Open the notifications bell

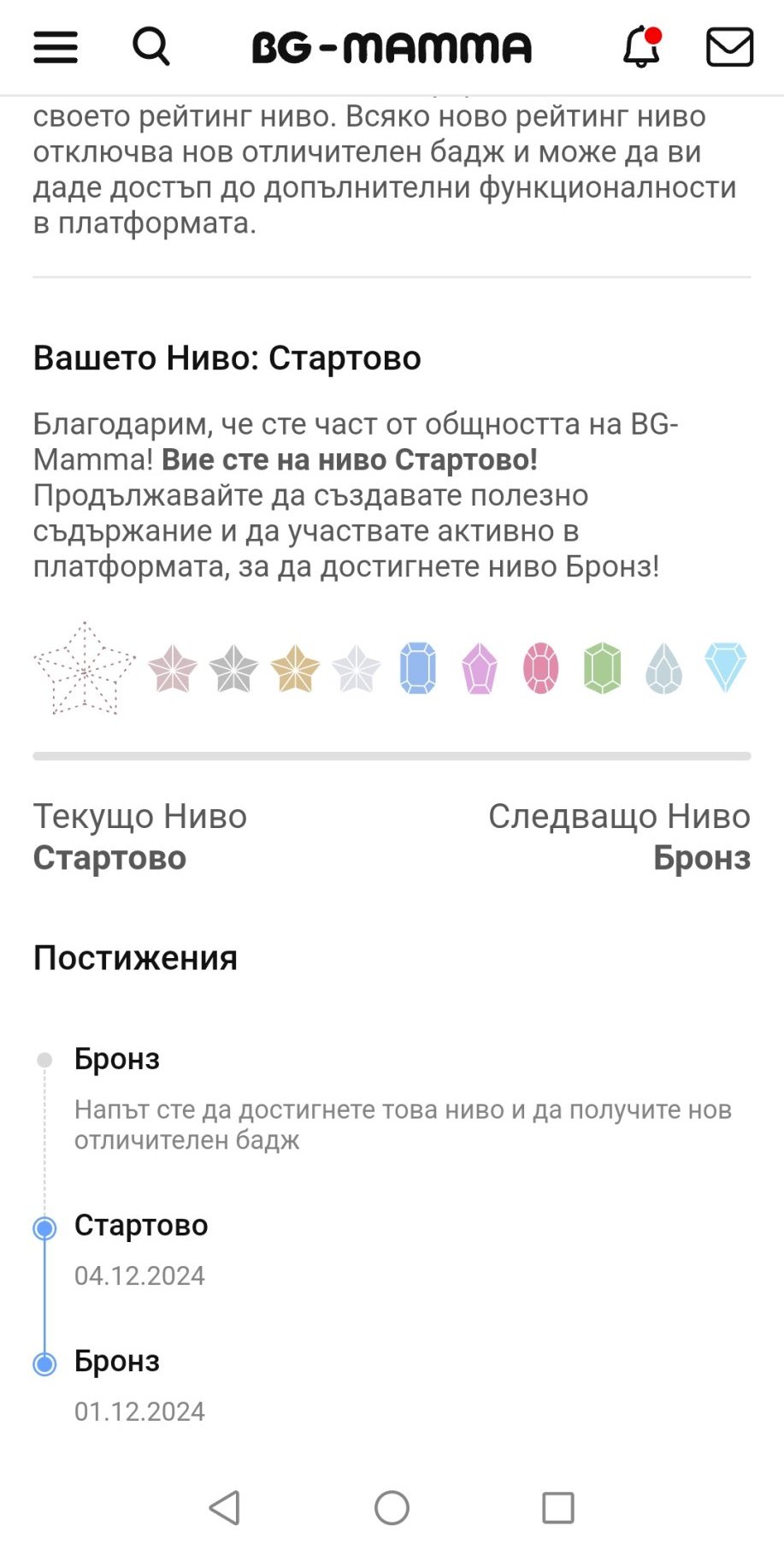click(x=642, y=46)
